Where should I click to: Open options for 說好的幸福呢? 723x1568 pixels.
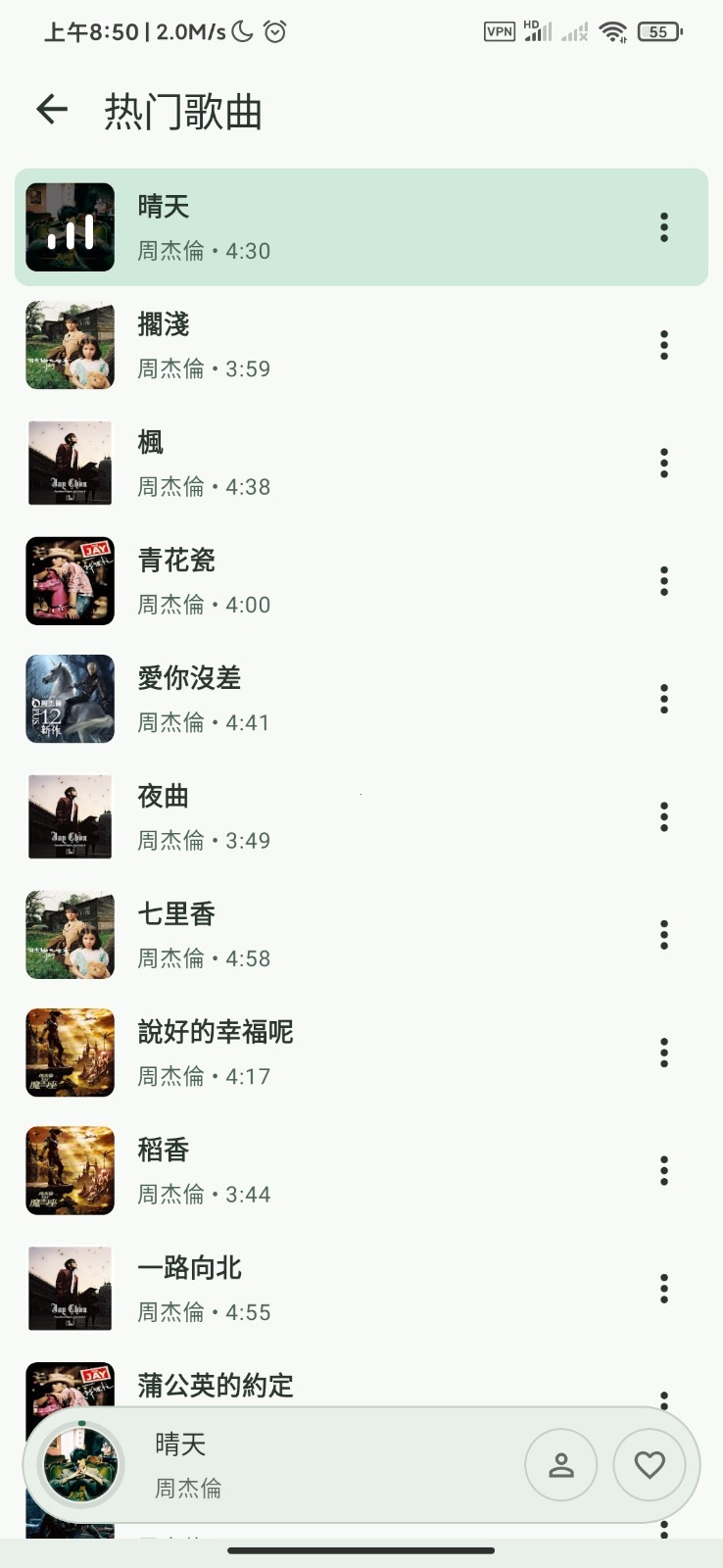(663, 1053)
